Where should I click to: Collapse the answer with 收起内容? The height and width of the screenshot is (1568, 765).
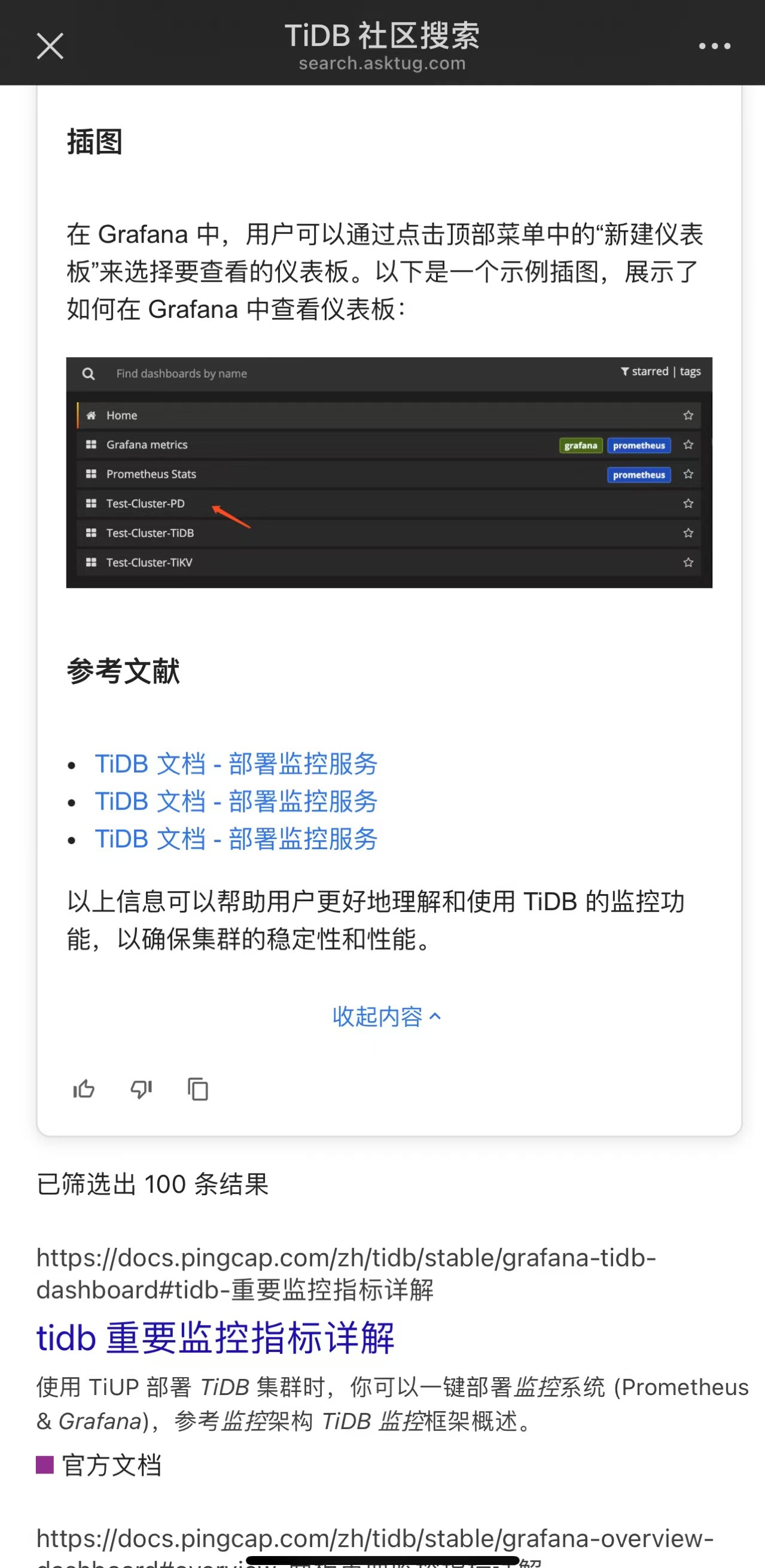click(386, 1017)
